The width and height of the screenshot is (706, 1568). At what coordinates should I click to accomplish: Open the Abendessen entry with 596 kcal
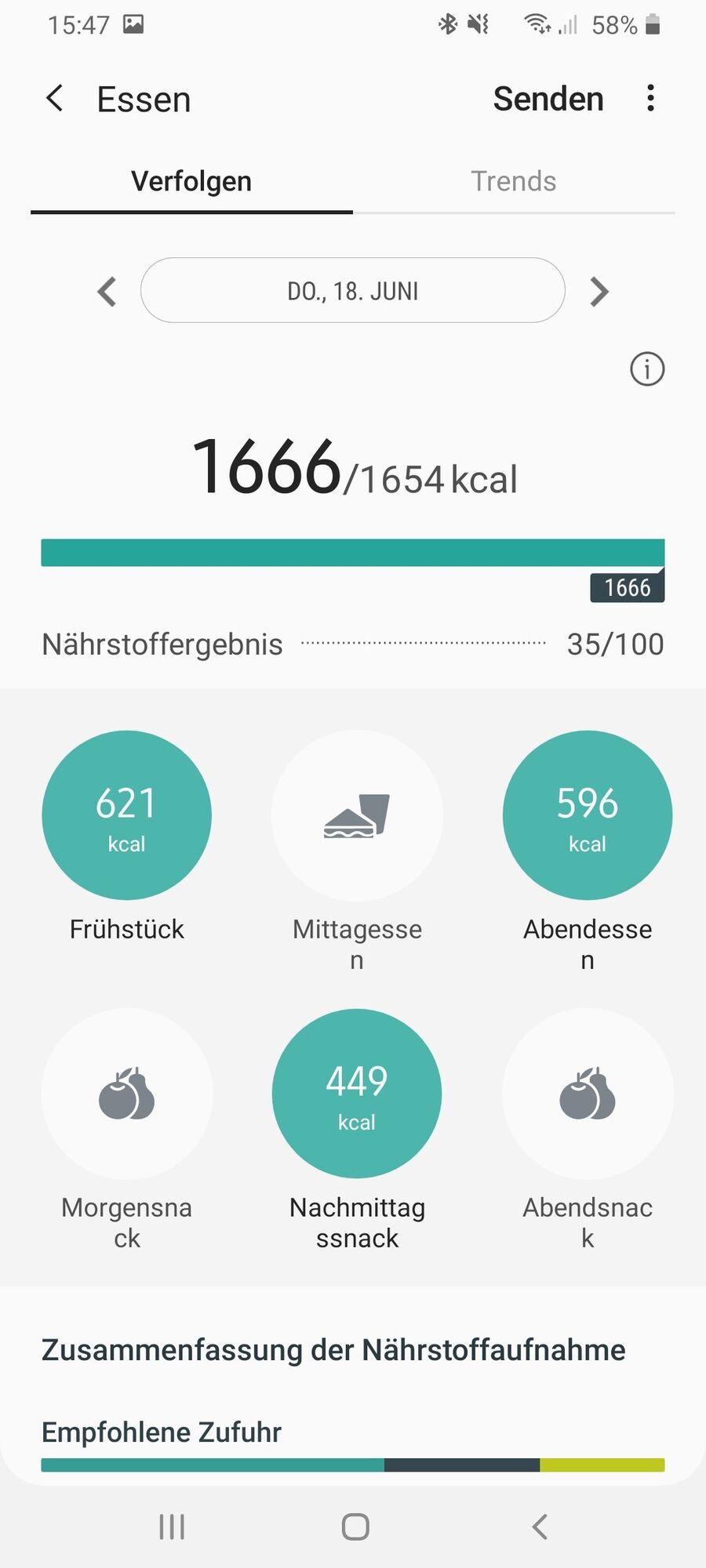(x=588, y=815)
